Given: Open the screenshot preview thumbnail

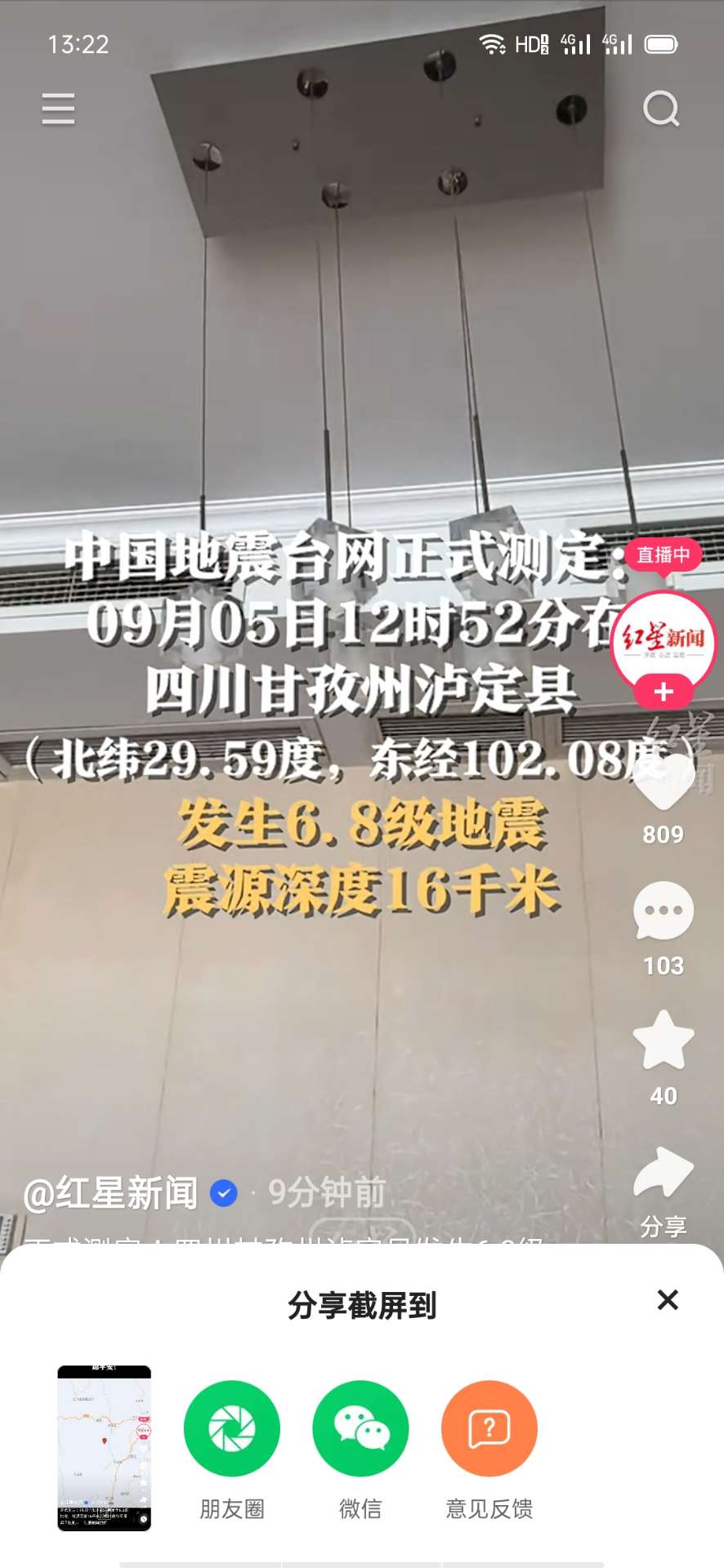Looking at the screenshot, I should tap(105, 1447).
